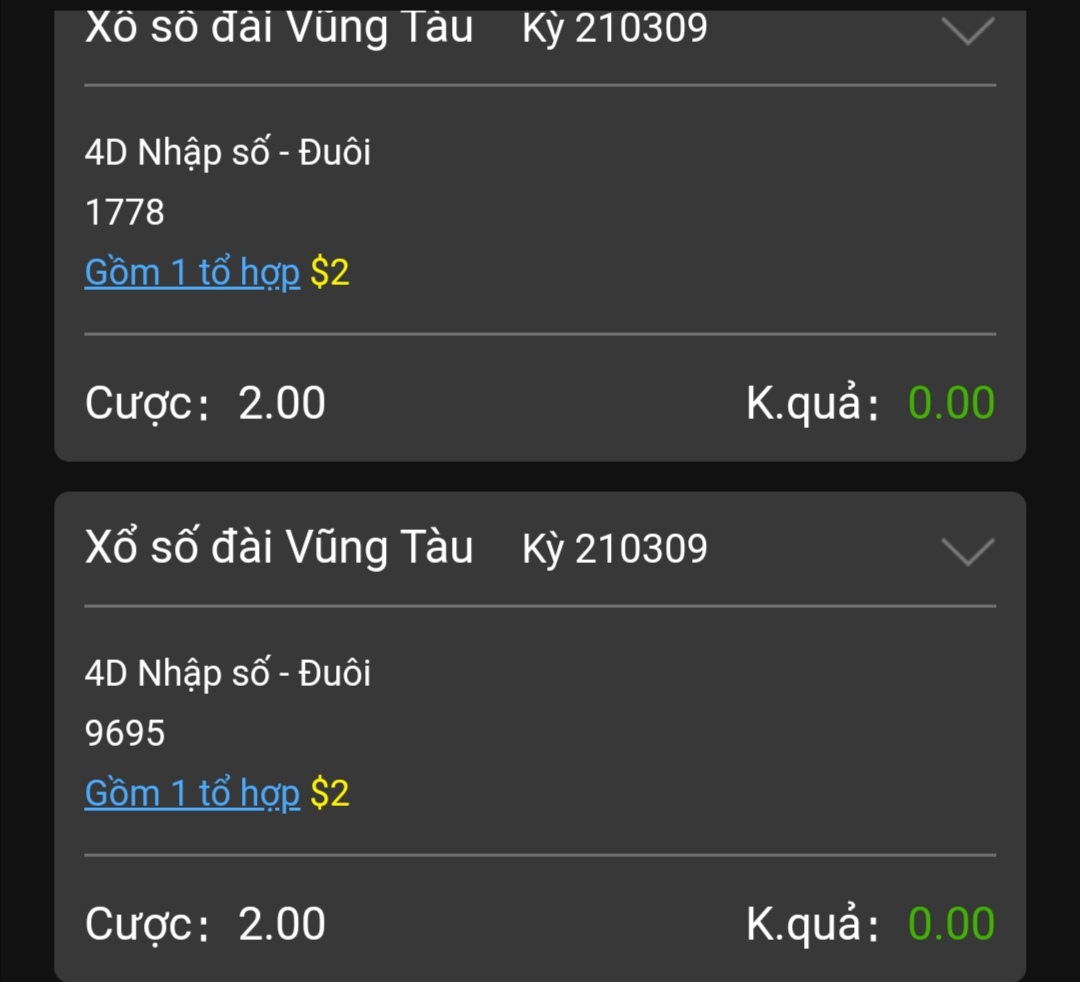This screenshot has height=982, width=1080.
Task: Open the "Gồm 1 tổ hợp" link under 1778
Action: click(192, 272)
